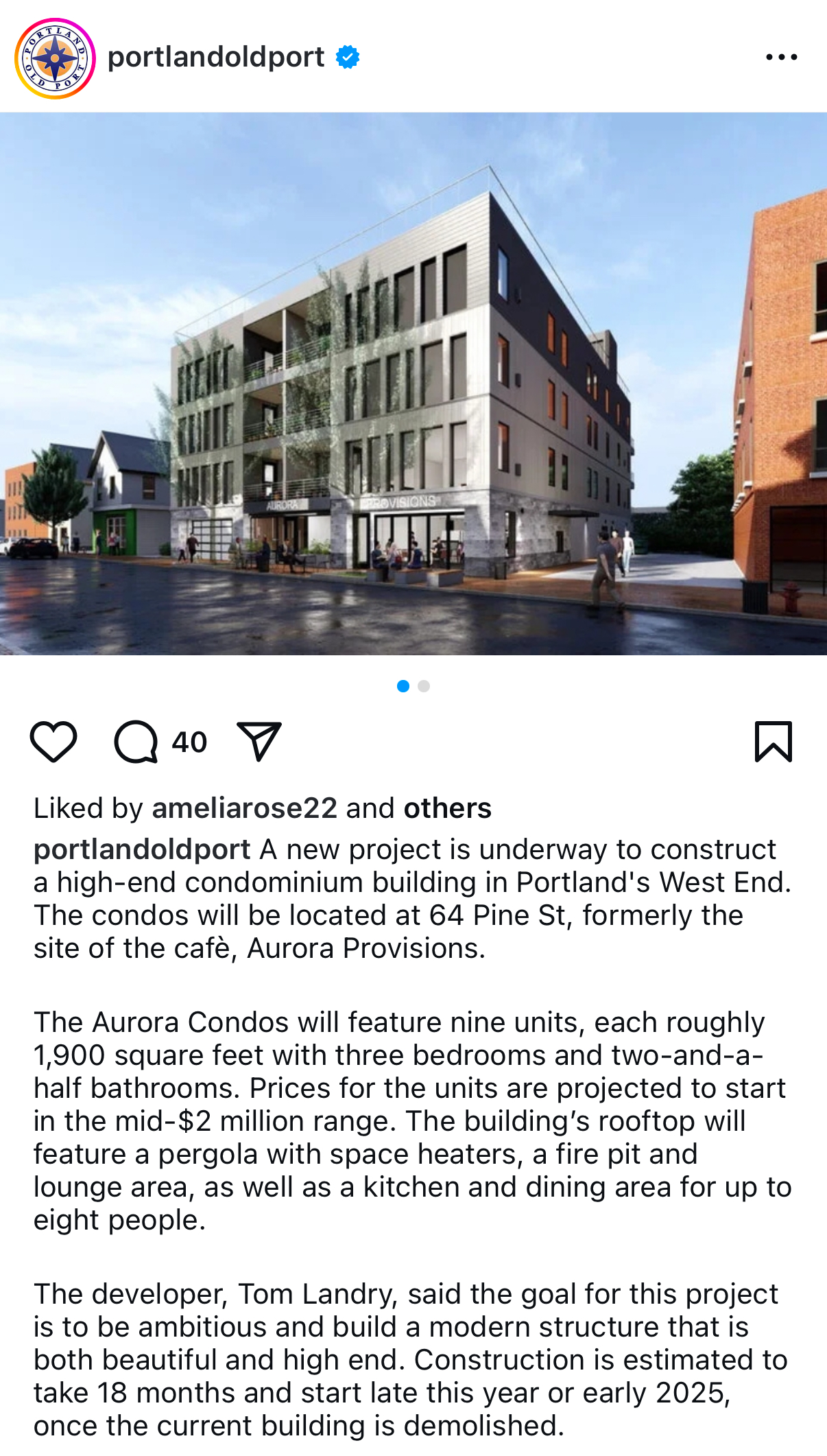Open the building rendering photo

coord(413,384)
